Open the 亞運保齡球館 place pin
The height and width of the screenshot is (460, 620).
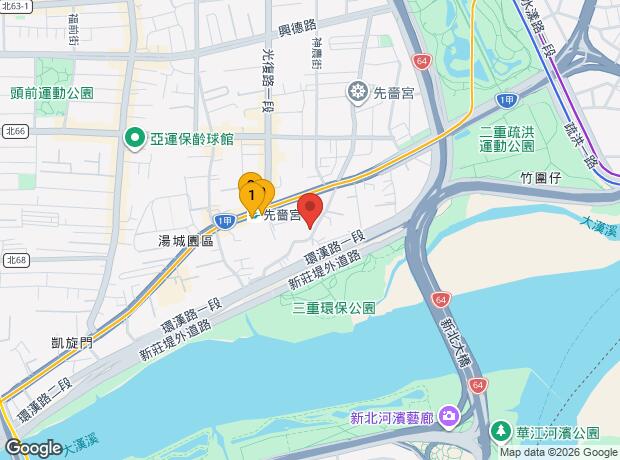pyautogui.click(x=134, y=139)
